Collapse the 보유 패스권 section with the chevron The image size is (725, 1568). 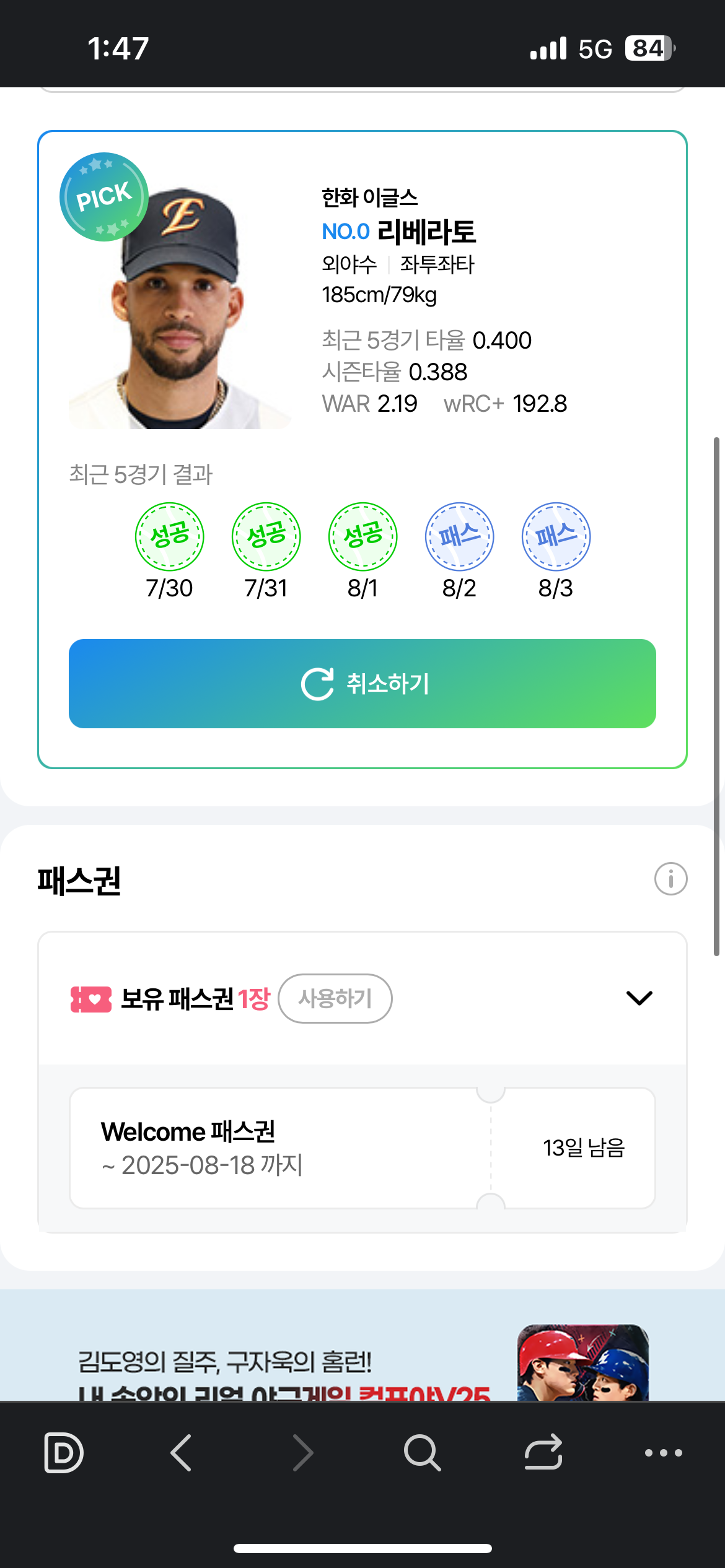(639, 998)
